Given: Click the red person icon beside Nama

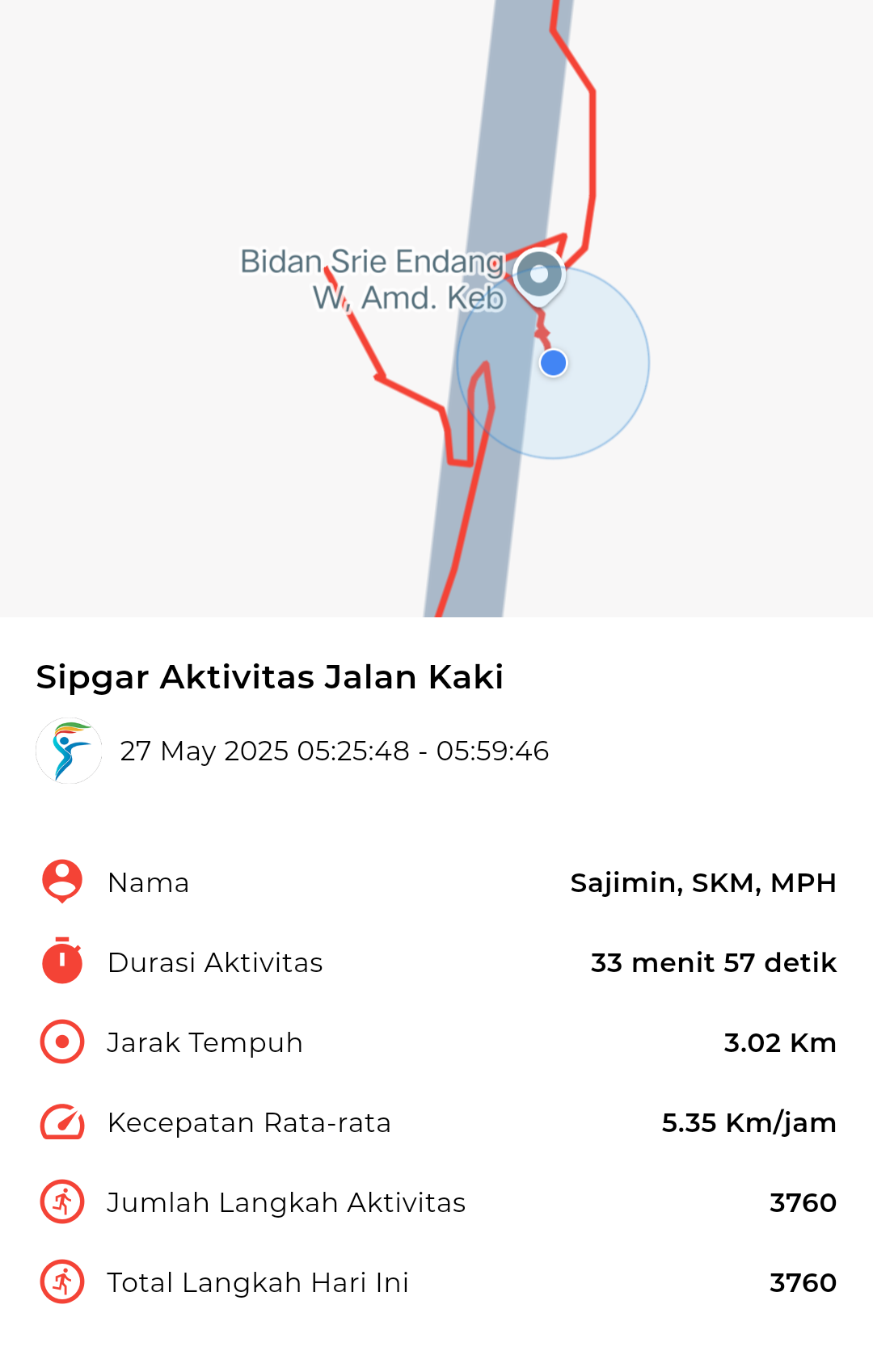Looking at the screenshot, I should (61, 882).
